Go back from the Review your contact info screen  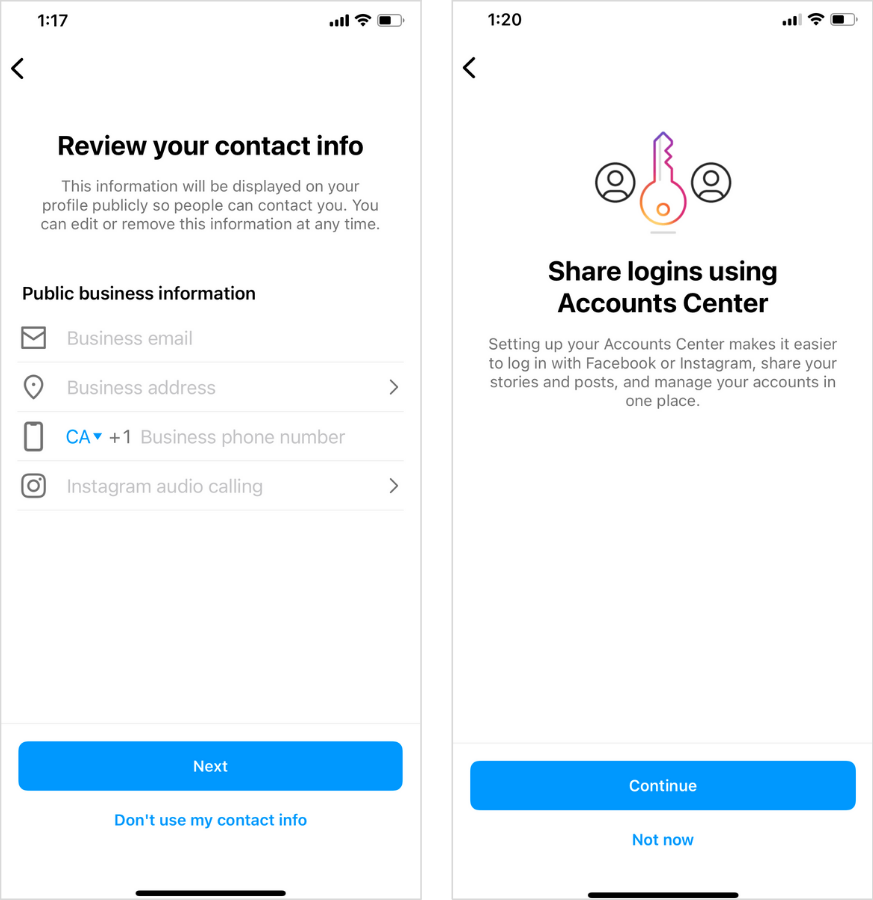click(x=17, y=68)
